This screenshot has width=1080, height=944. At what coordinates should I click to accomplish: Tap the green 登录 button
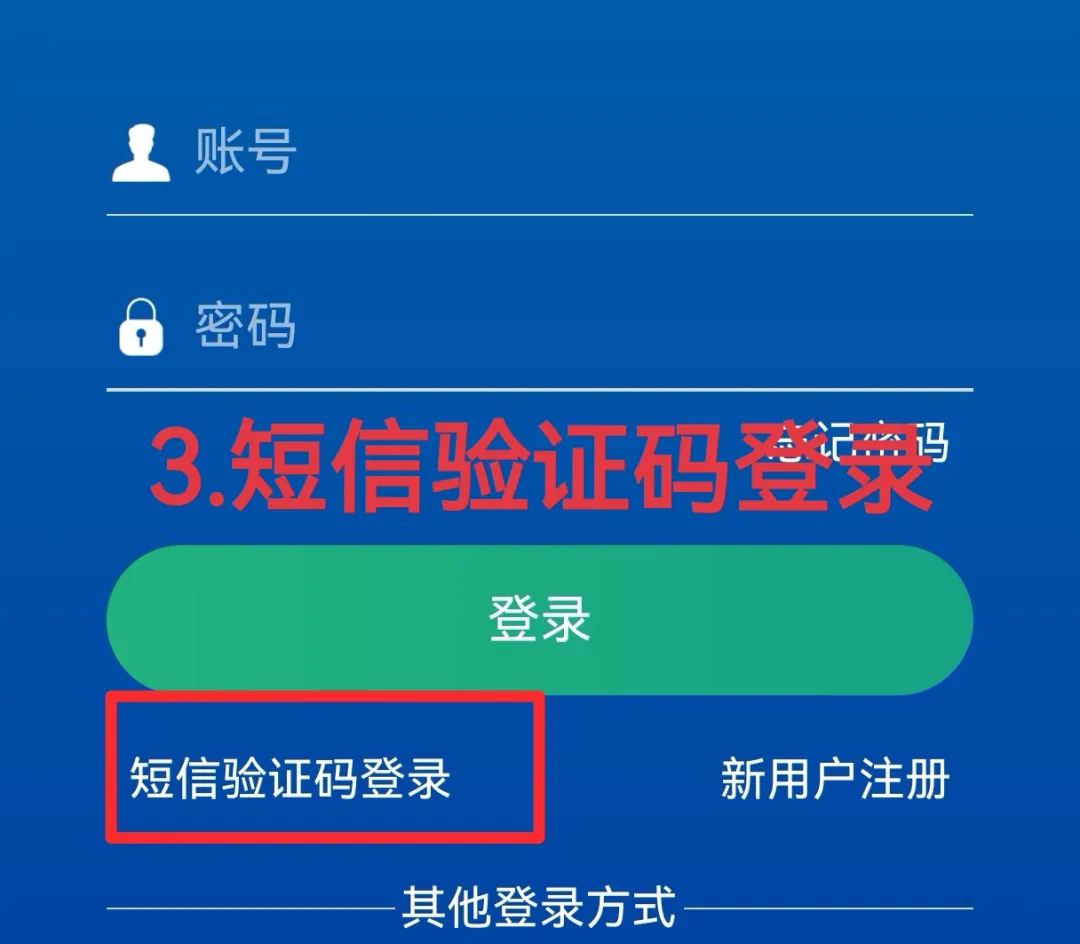(x=539, y=620)
